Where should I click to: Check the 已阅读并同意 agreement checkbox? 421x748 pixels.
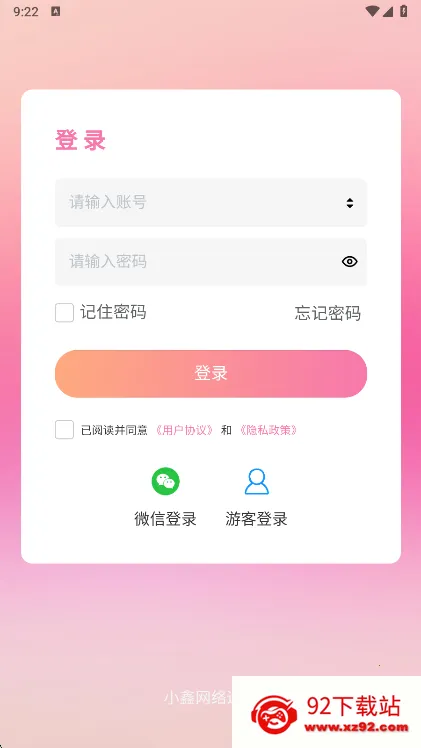click(x=64, y=430)
